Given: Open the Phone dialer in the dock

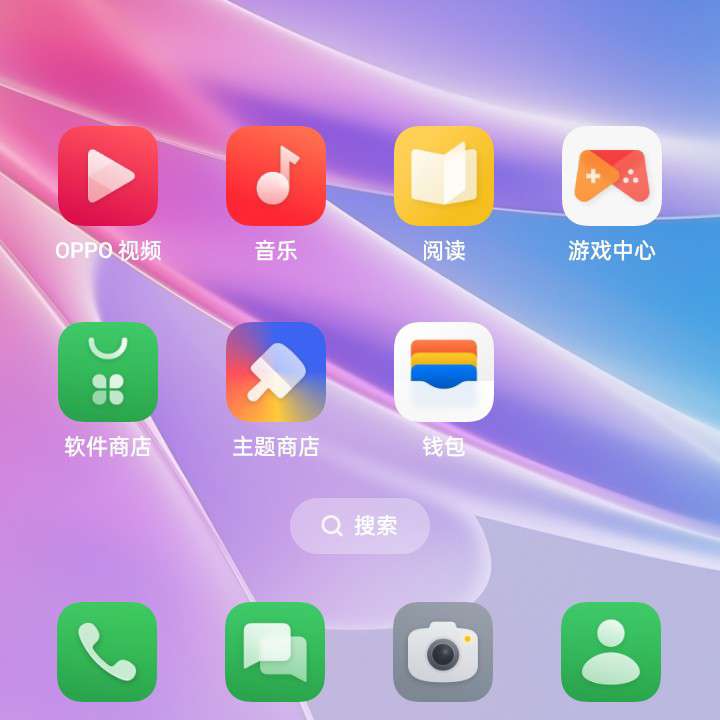Looking at the screenshot, I should pyautogui.click(x=107, y=651).
